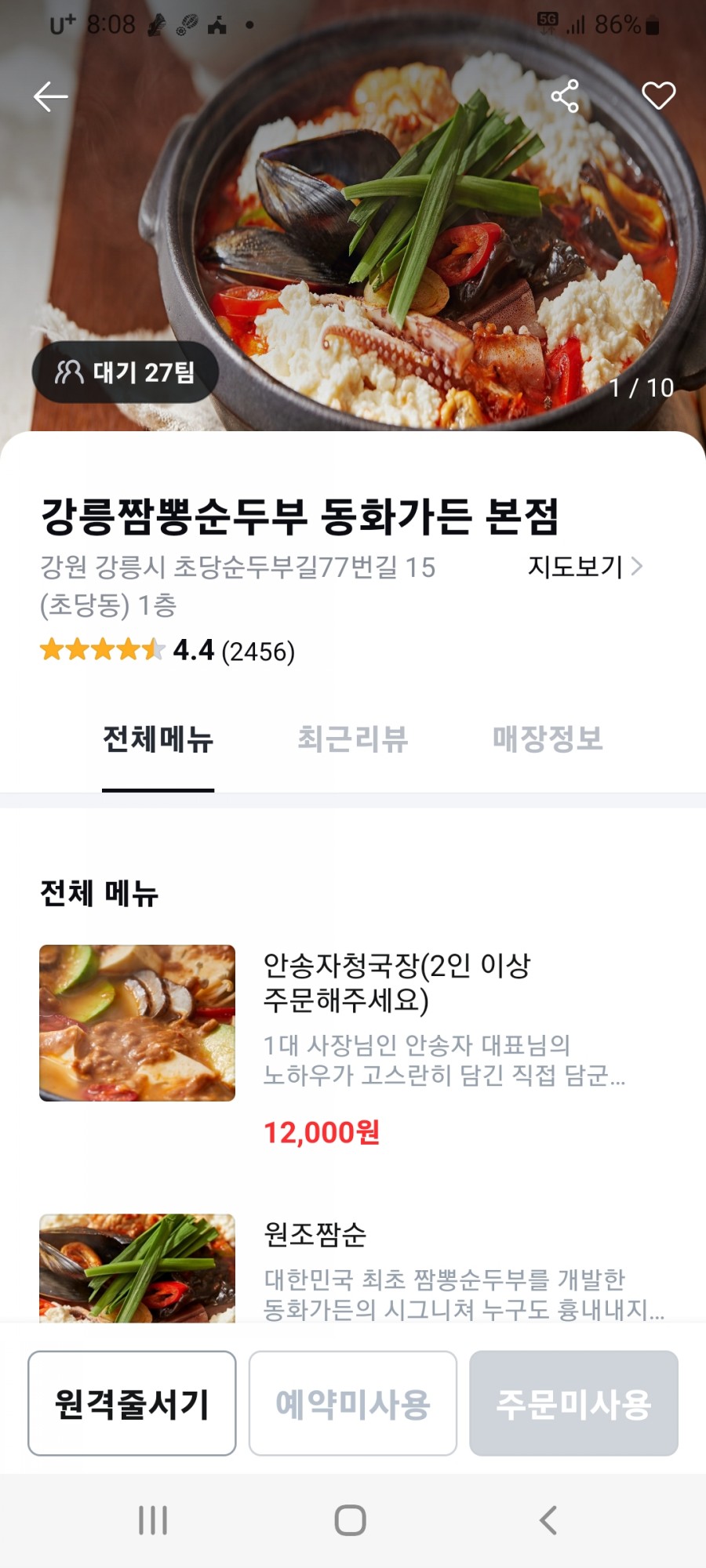
Task: Tap the 예약미사용 button
Action: click(352, 1403)
